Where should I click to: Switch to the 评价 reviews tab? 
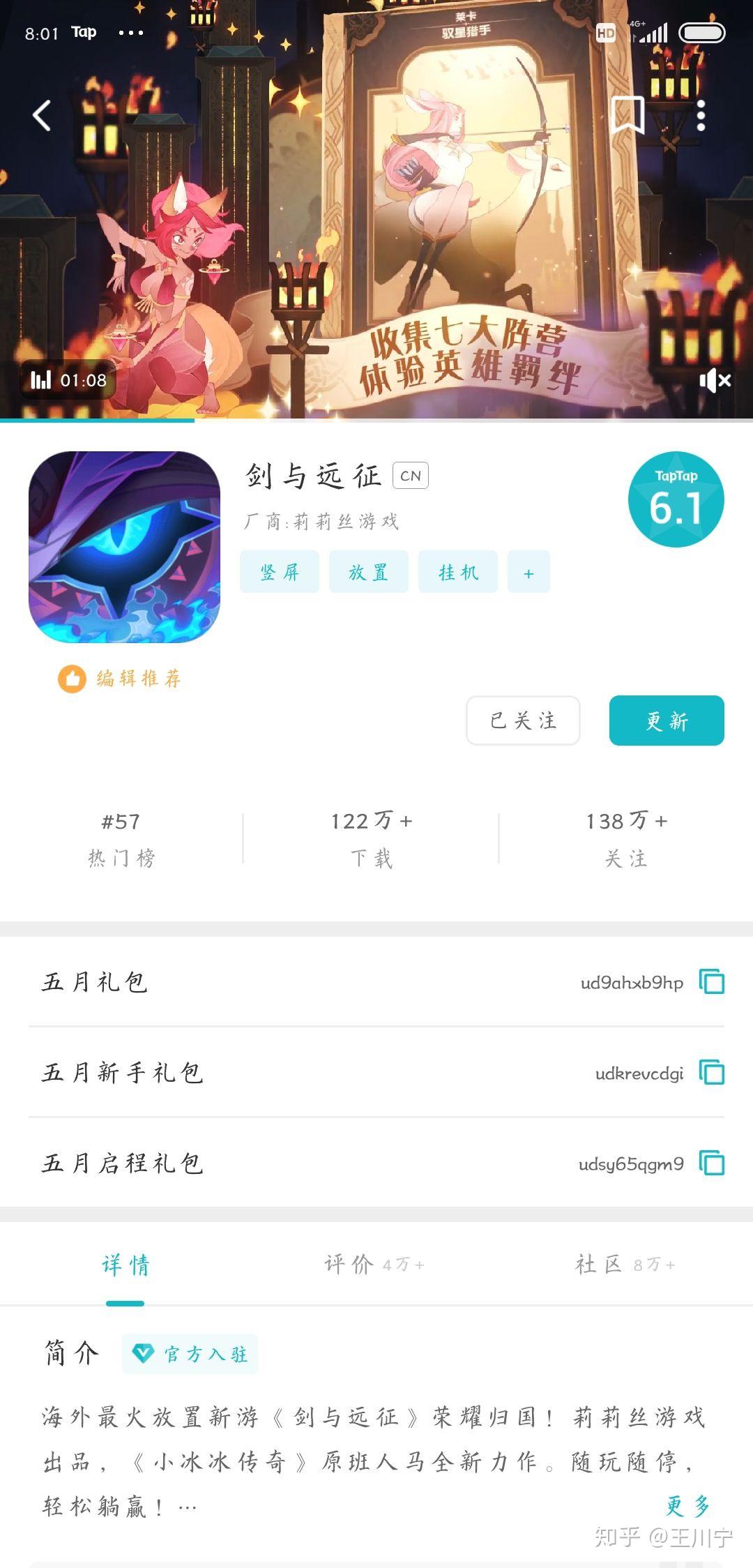pos(374,1264)
